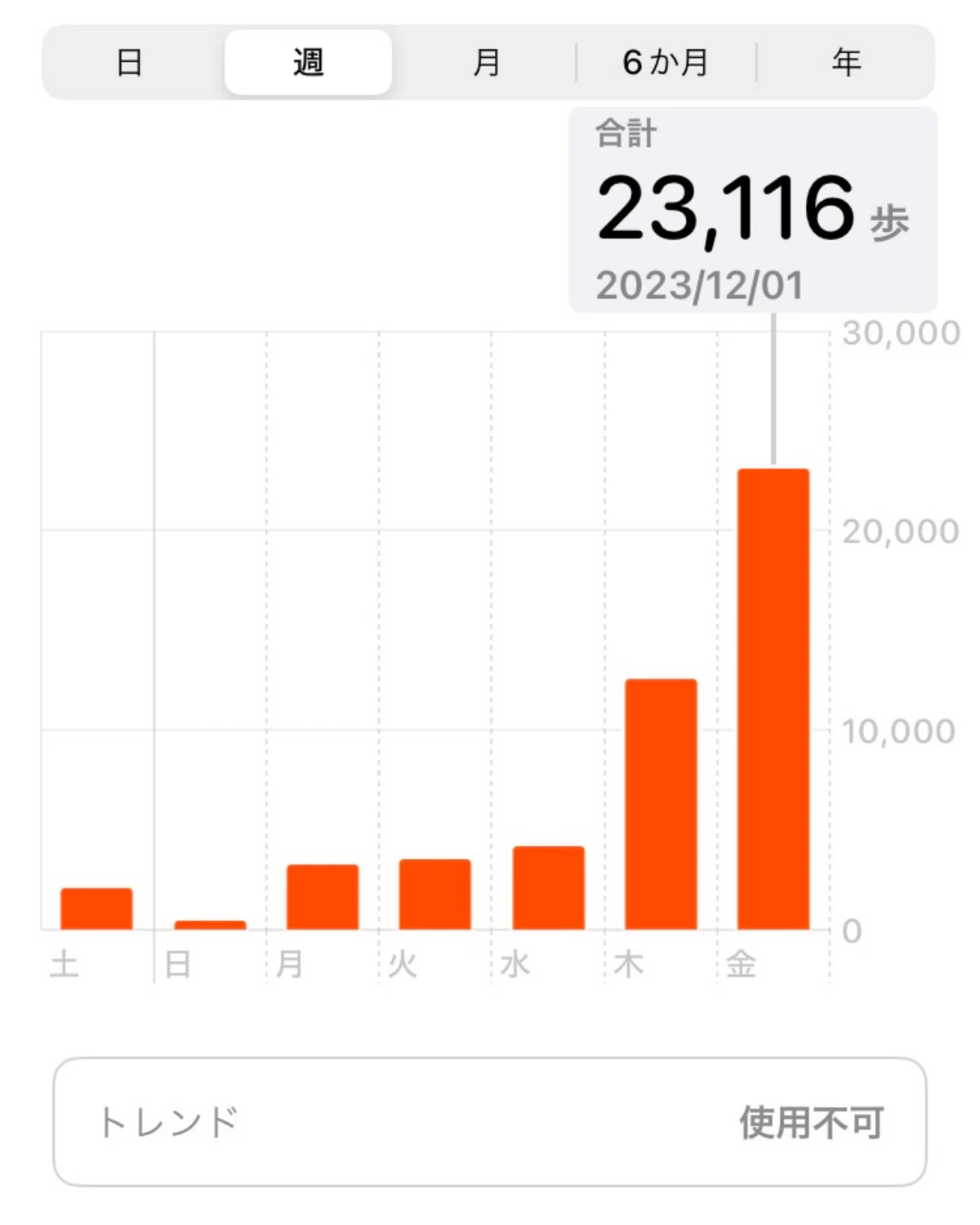Switch to the 年 (year) view

pyautogui.click(x=846, y=62)
